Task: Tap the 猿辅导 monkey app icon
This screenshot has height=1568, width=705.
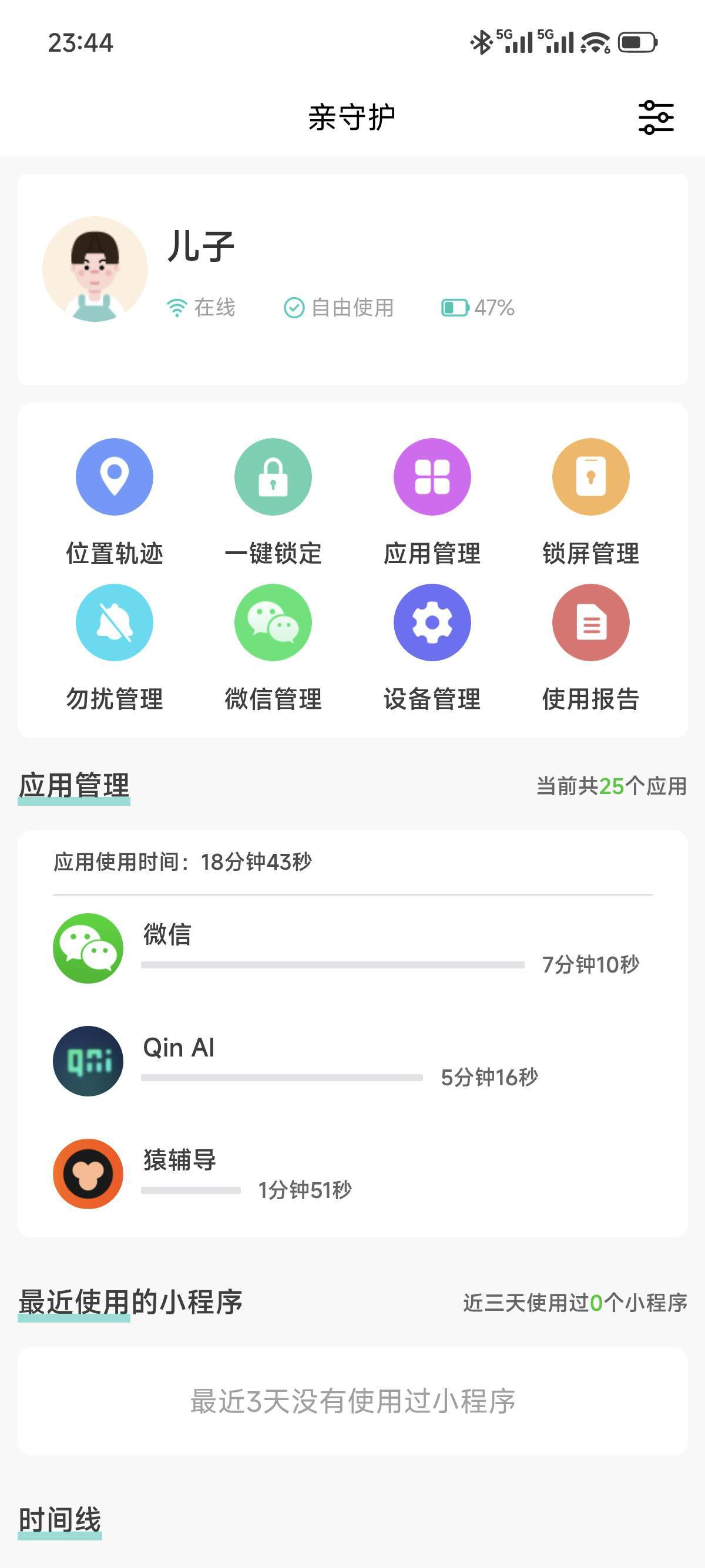Action: (88, 1173)
